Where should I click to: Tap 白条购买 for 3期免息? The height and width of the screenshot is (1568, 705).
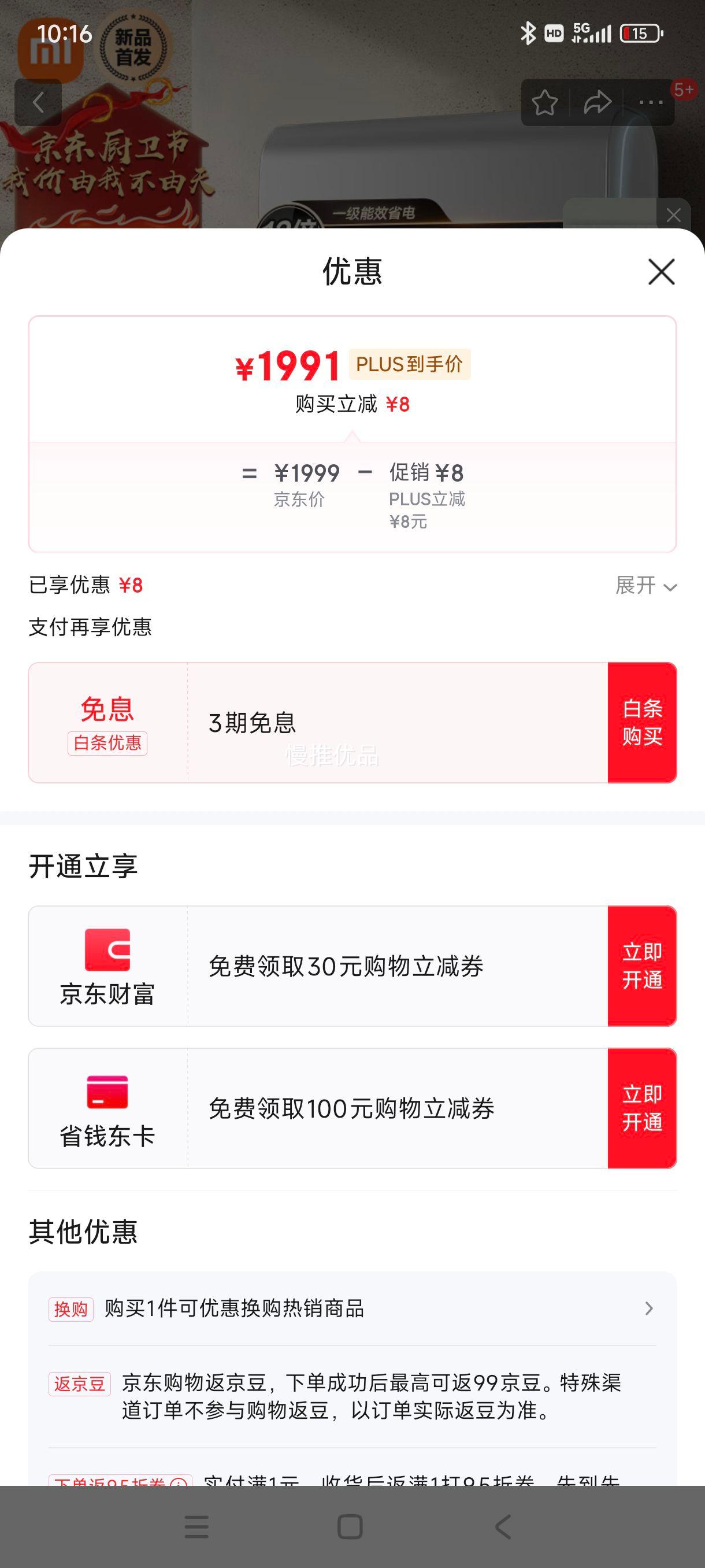[x=642, y=723]
